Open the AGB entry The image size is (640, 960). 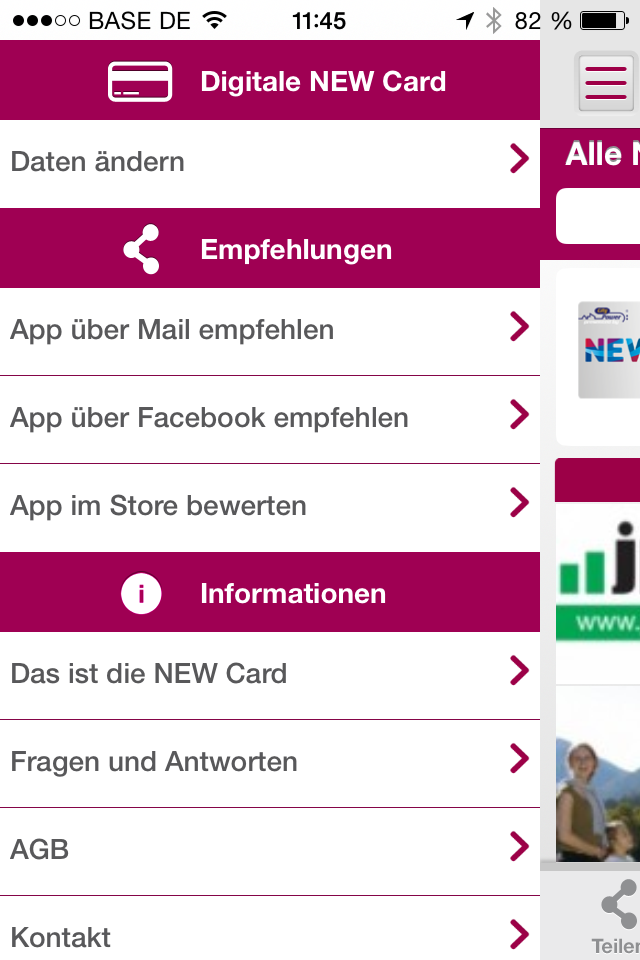270,850
